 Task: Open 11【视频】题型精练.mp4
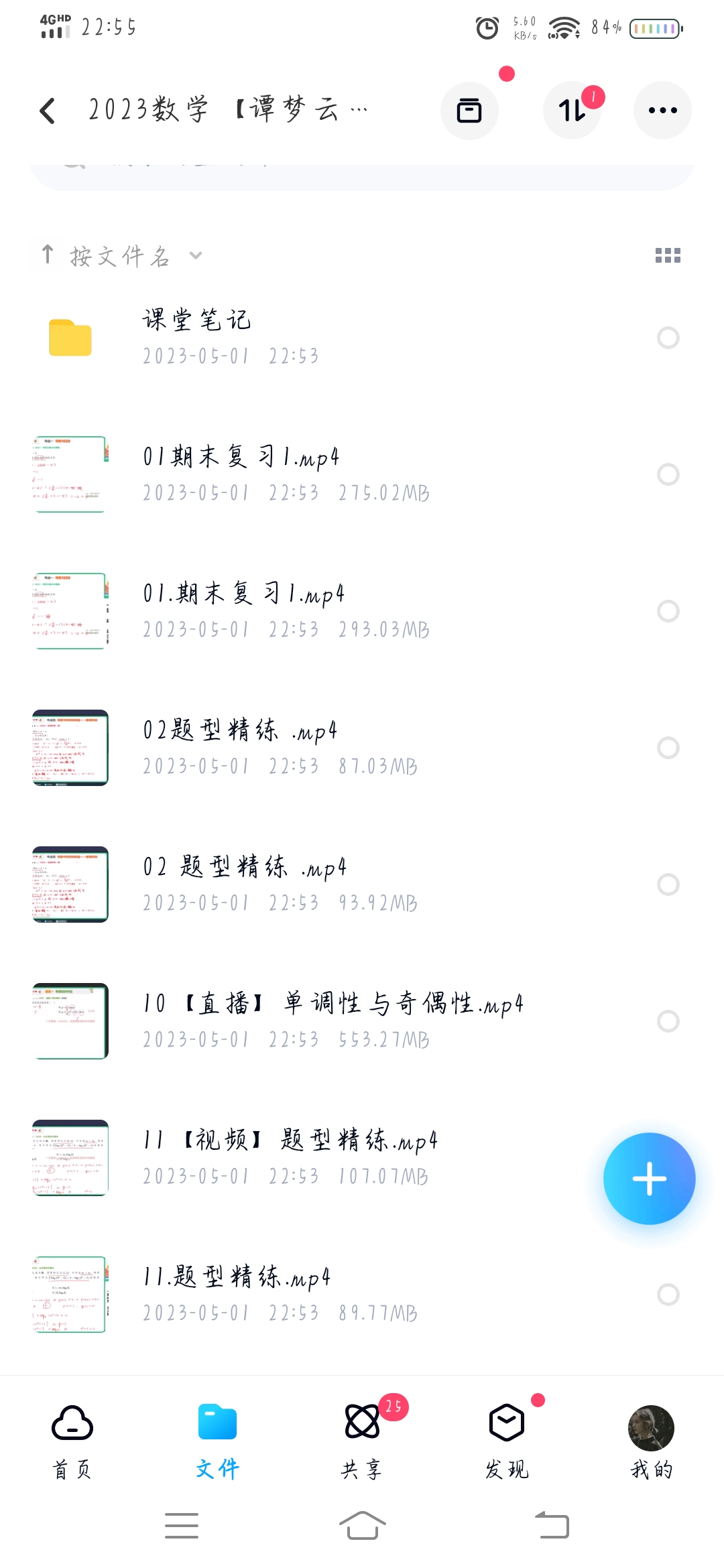pos(290,1157)
